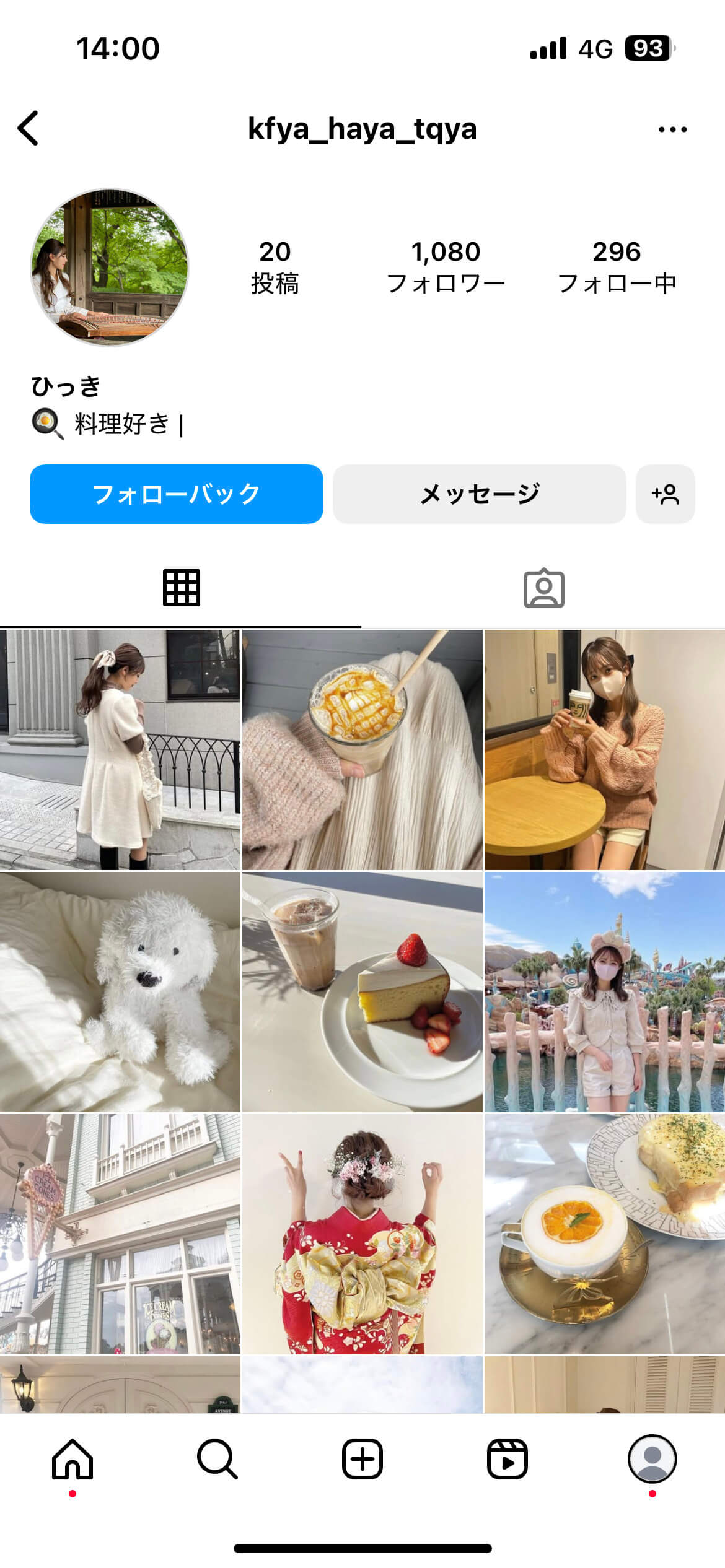Viewport: 725px width, 1568px height.
Task: Open the Search and explore tab
Action: pyautogui.click(x=217, y=1459)
